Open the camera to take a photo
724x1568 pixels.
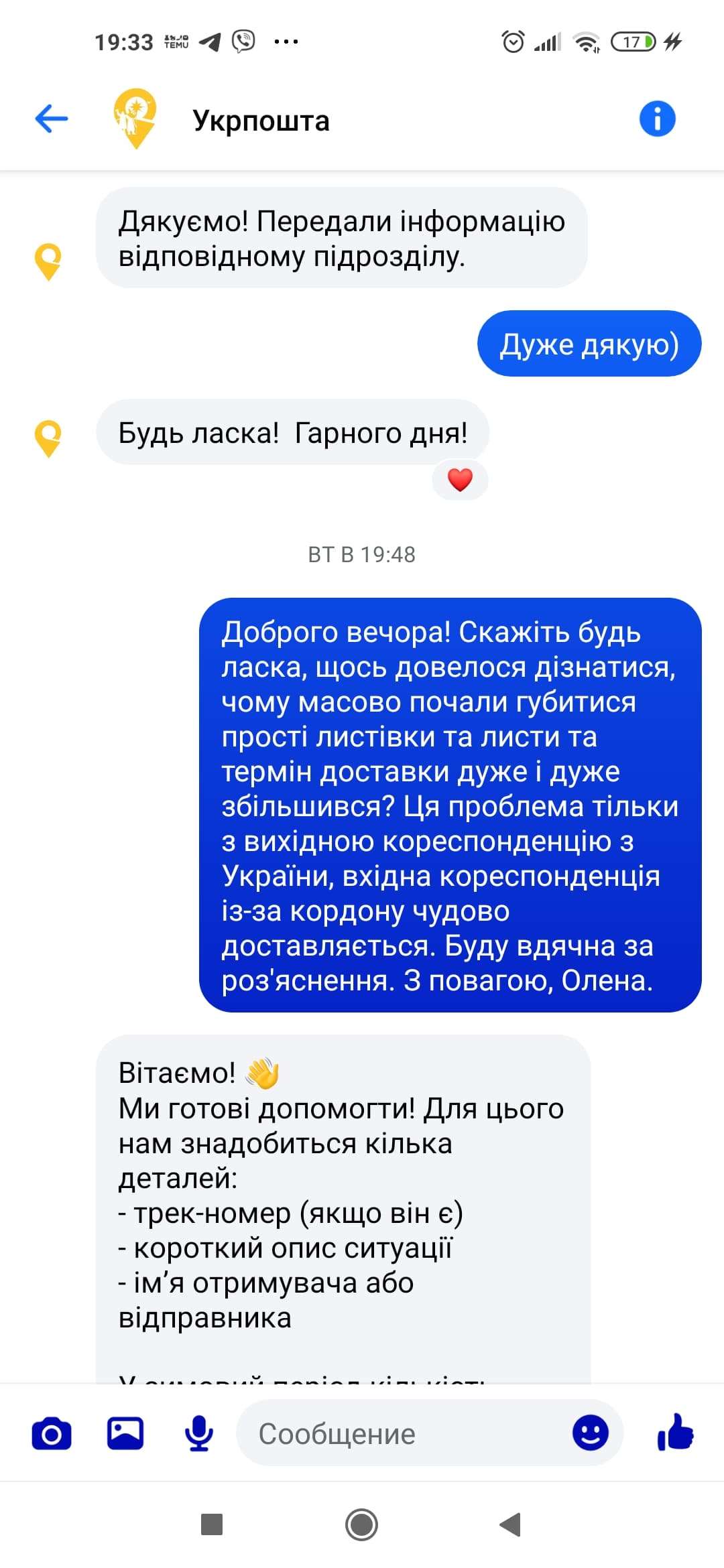52,1434
